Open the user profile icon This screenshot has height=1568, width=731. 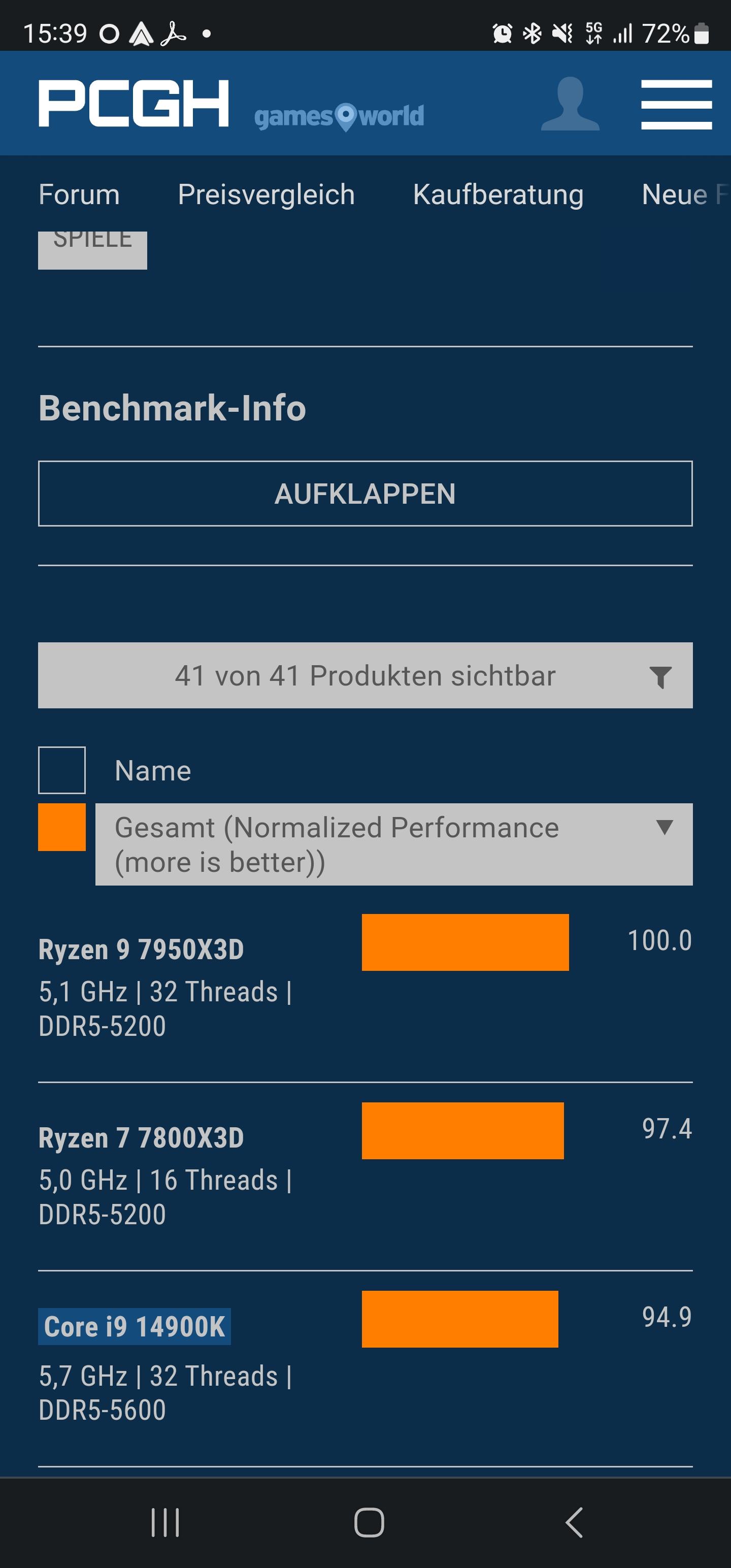570,104
